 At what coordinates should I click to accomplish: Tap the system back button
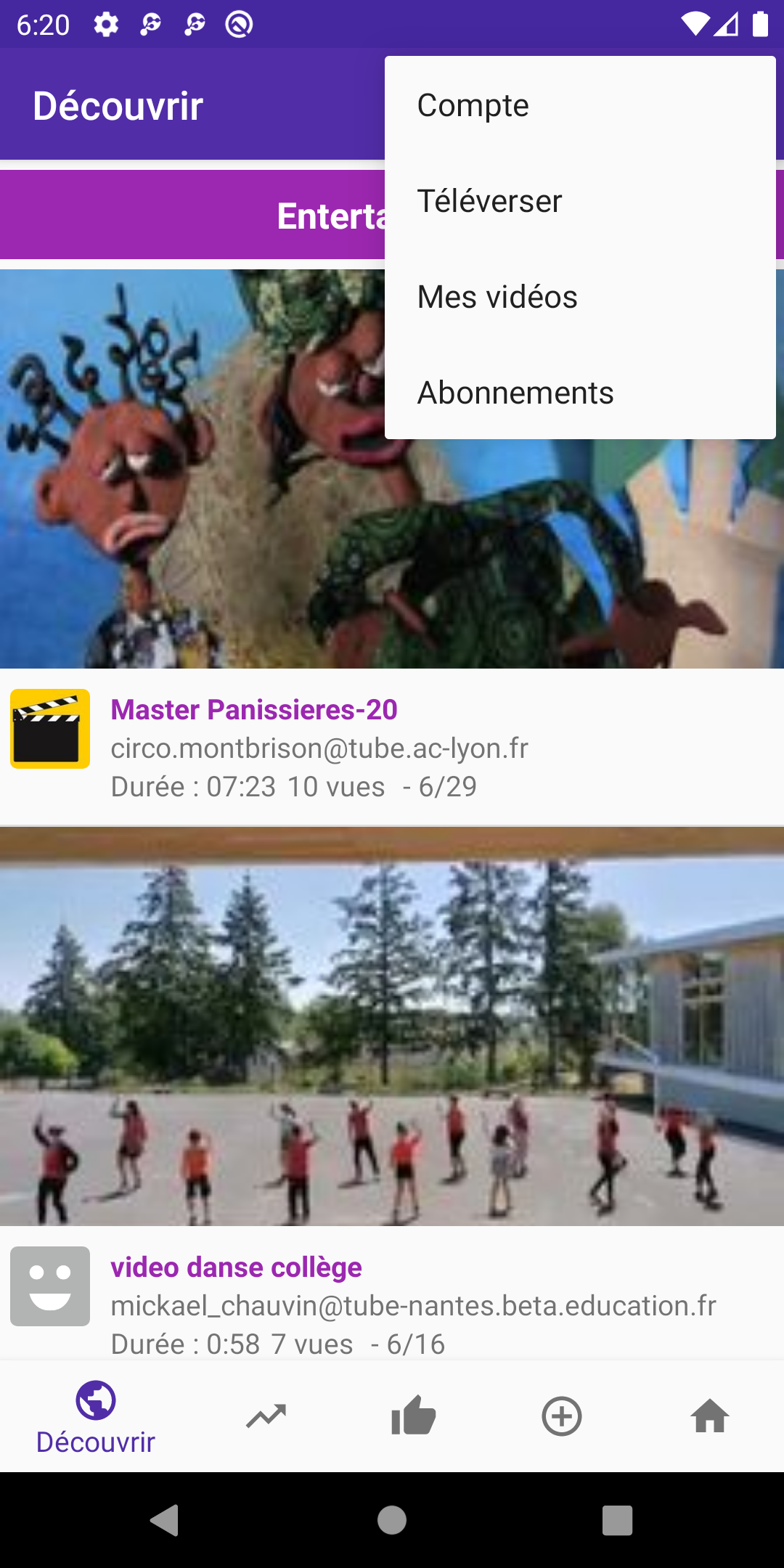coord(165,1519)
